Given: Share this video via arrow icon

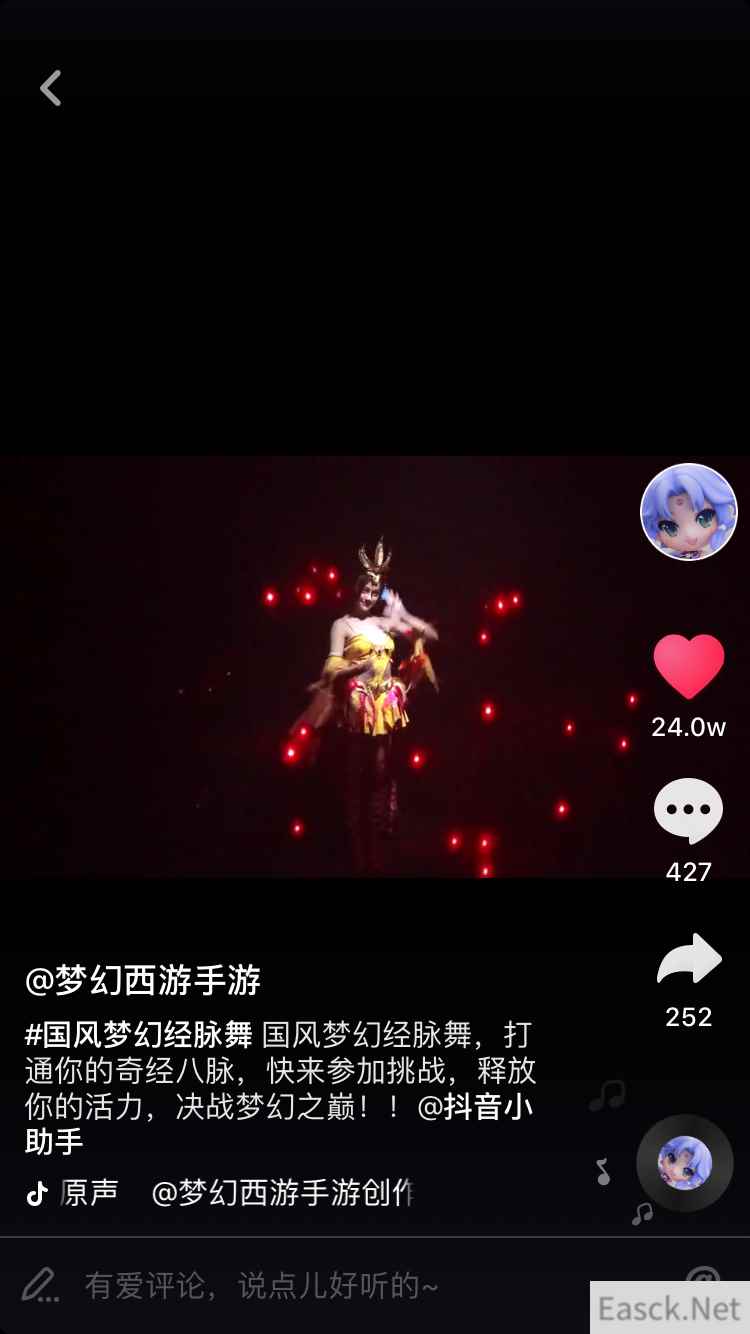Looking at the screenshot, I should [x=688, y=960].
